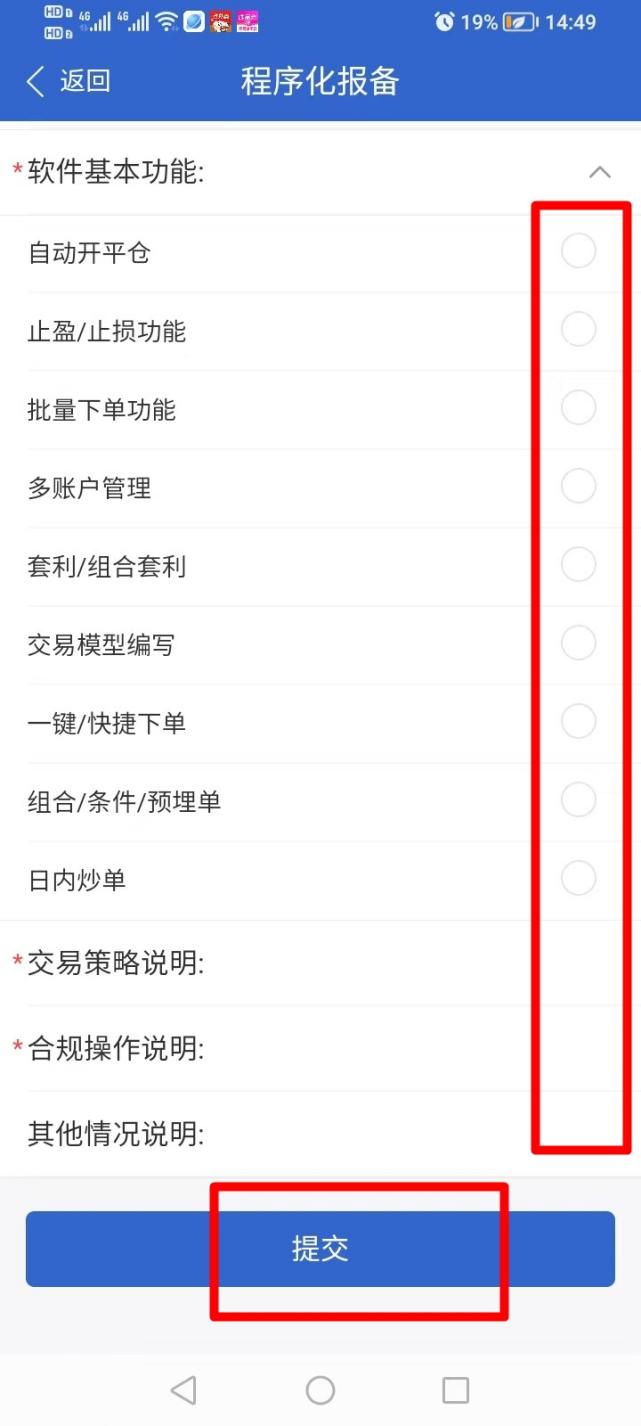Select the 日内炒单 option
Screen dimensions: 641x1426
click(x=578, y=878)
